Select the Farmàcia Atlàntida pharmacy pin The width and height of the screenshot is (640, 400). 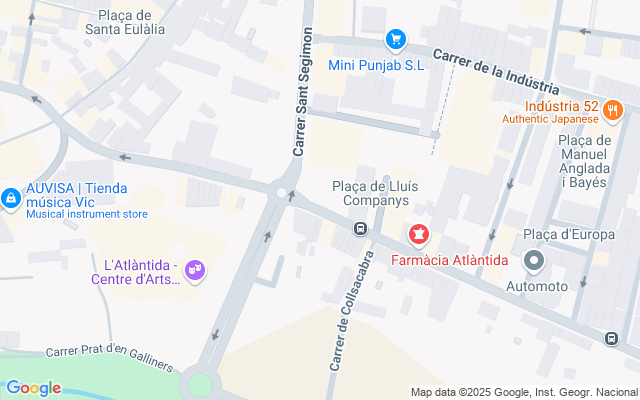(x=419, y=236)
